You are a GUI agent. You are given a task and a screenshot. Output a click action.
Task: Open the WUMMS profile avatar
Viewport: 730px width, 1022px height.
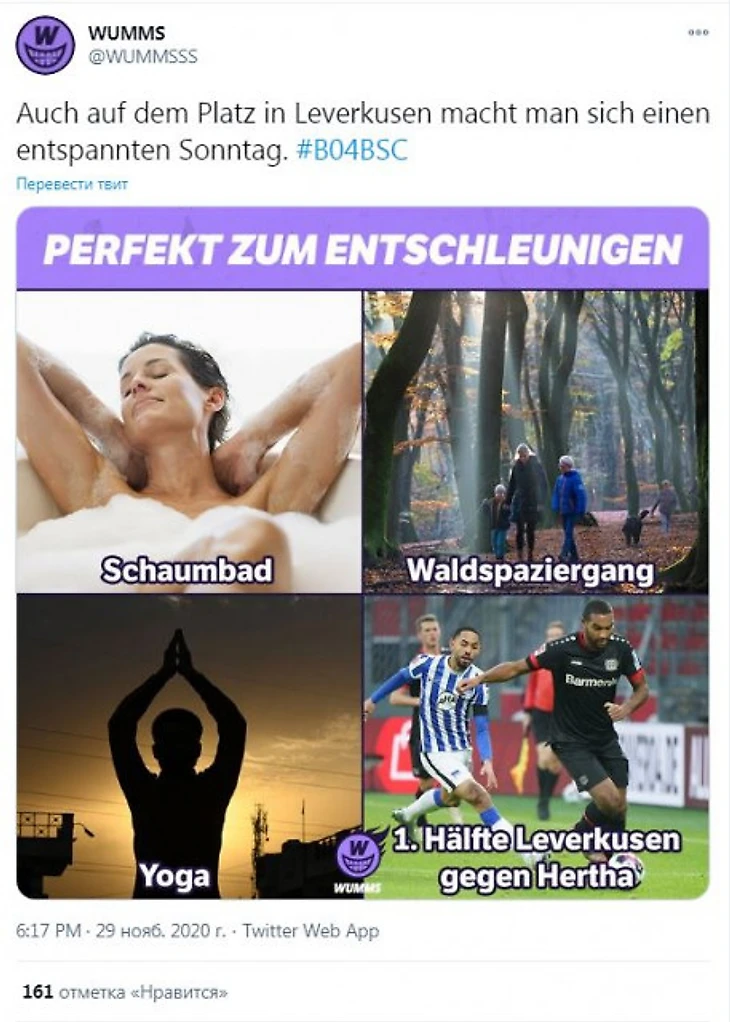point(45,45)
